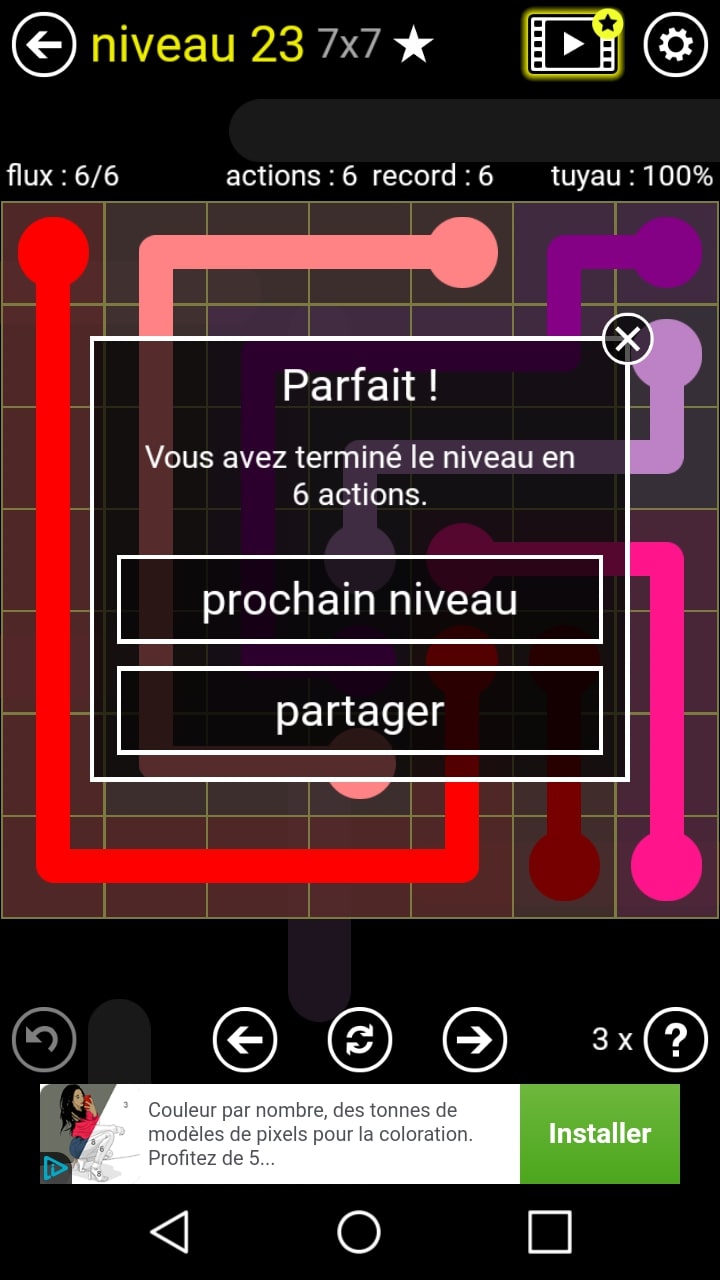720x1280 pixels.
Task: Go back with the top-left arrow
Action: coord(44,45)
